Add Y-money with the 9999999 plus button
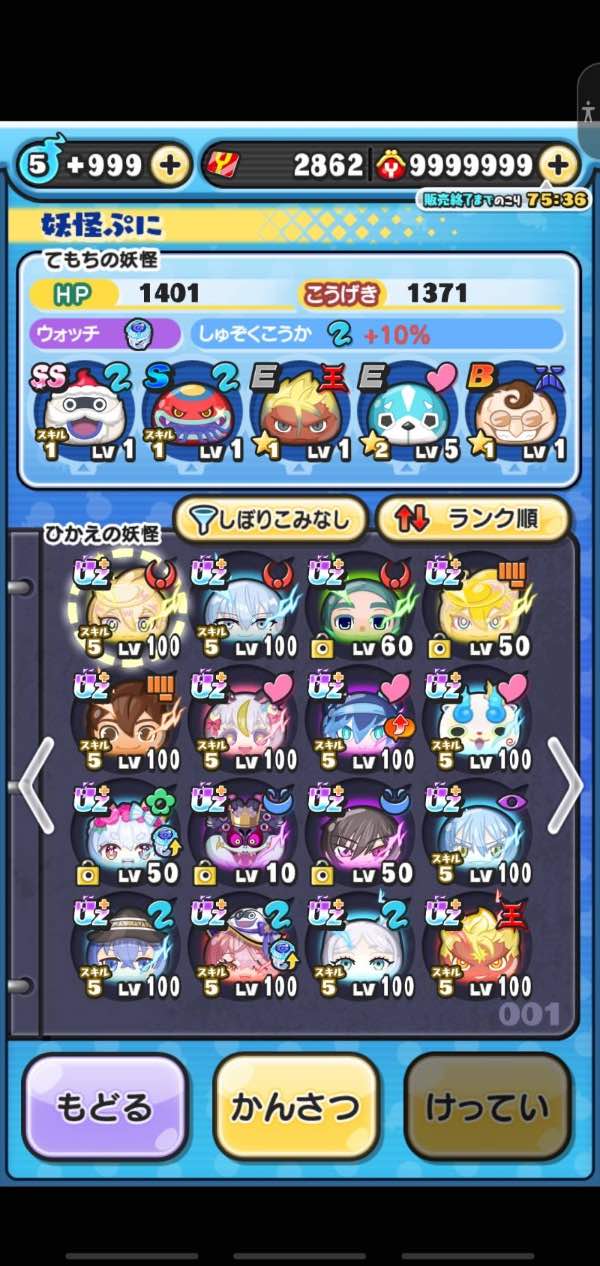 [558, 165]
